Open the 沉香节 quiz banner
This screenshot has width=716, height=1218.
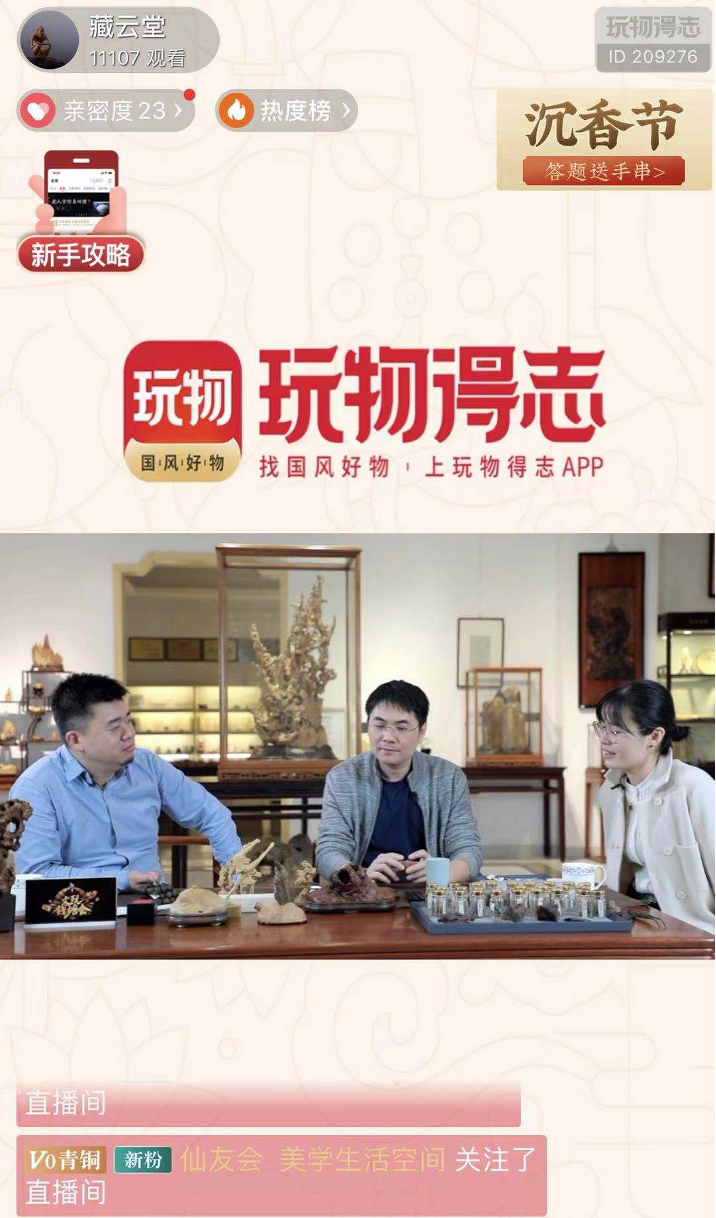[604, 140]
